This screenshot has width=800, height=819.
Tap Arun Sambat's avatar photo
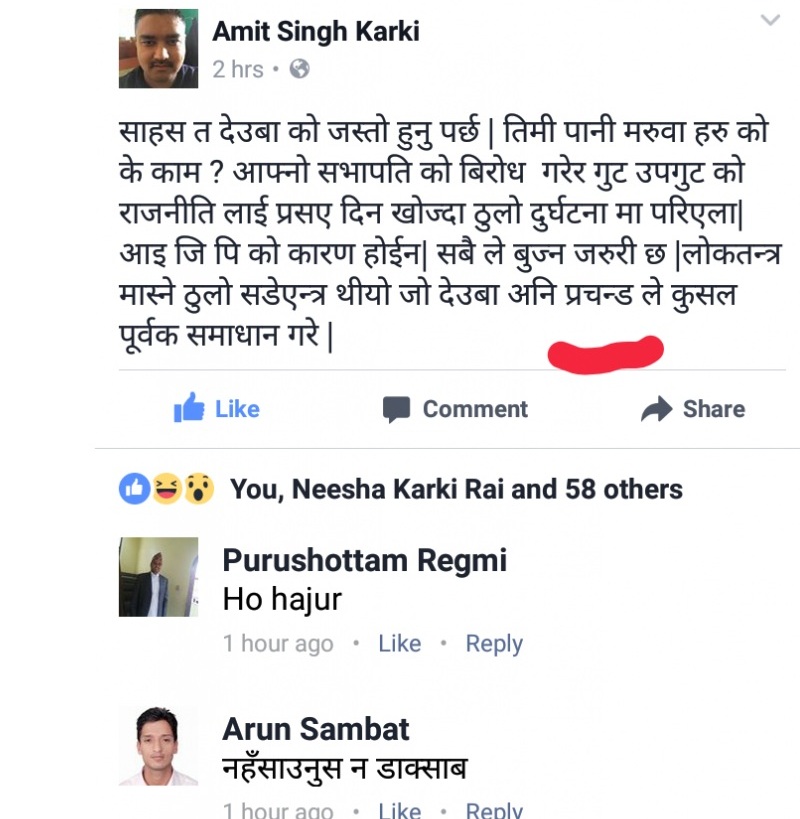pyautogui.click(x=158, y=746)
